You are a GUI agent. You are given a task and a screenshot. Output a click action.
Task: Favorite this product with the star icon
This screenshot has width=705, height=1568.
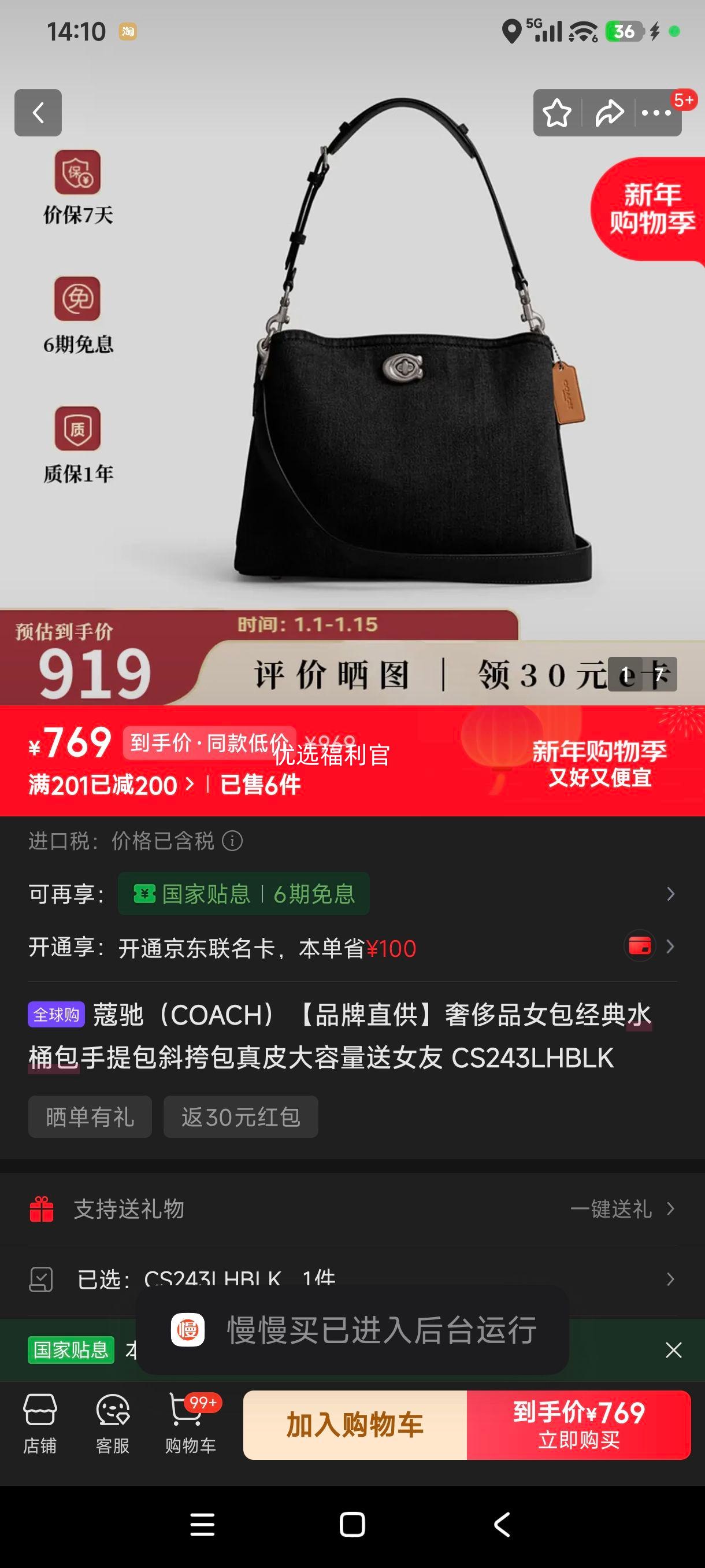[x=557, y=113]
